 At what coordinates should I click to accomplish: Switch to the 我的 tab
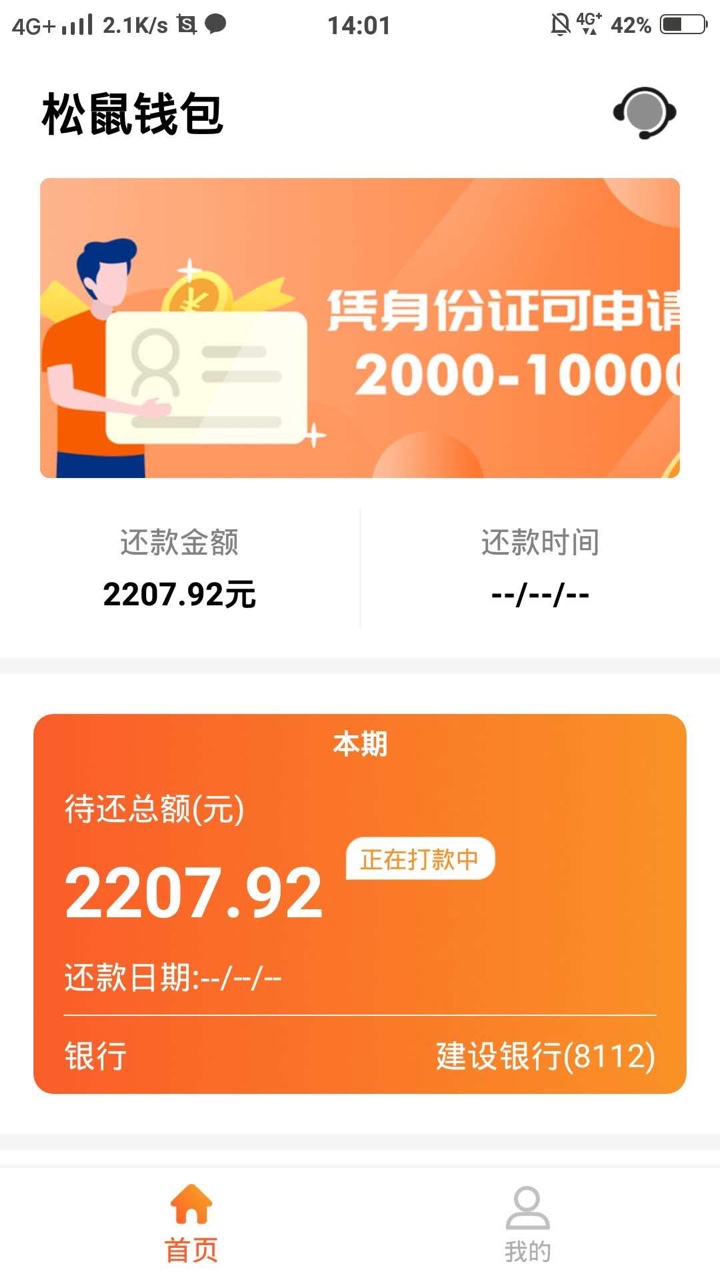click(x=528, y=1224)
